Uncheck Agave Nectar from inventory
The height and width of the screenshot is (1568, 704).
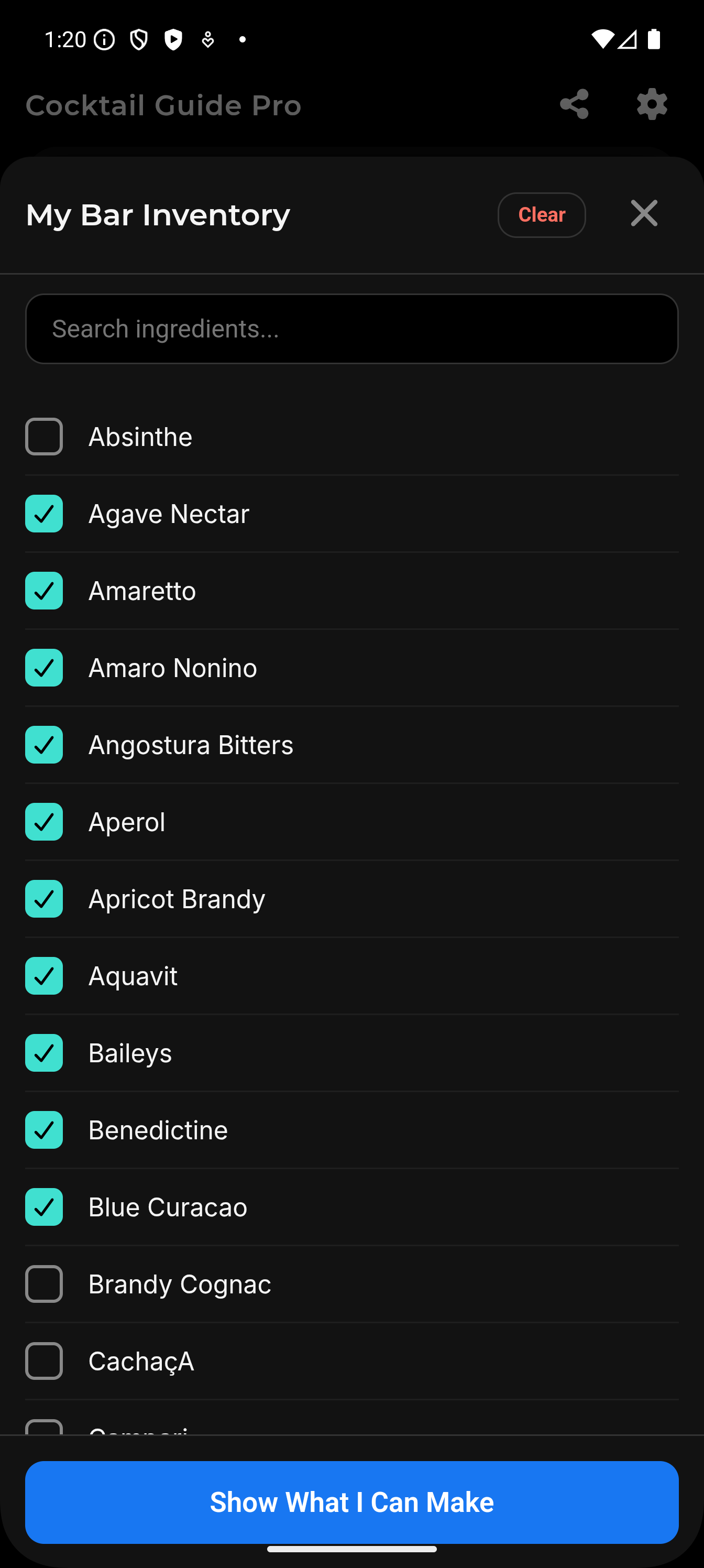pyautogui.click(x=44, y=513)
